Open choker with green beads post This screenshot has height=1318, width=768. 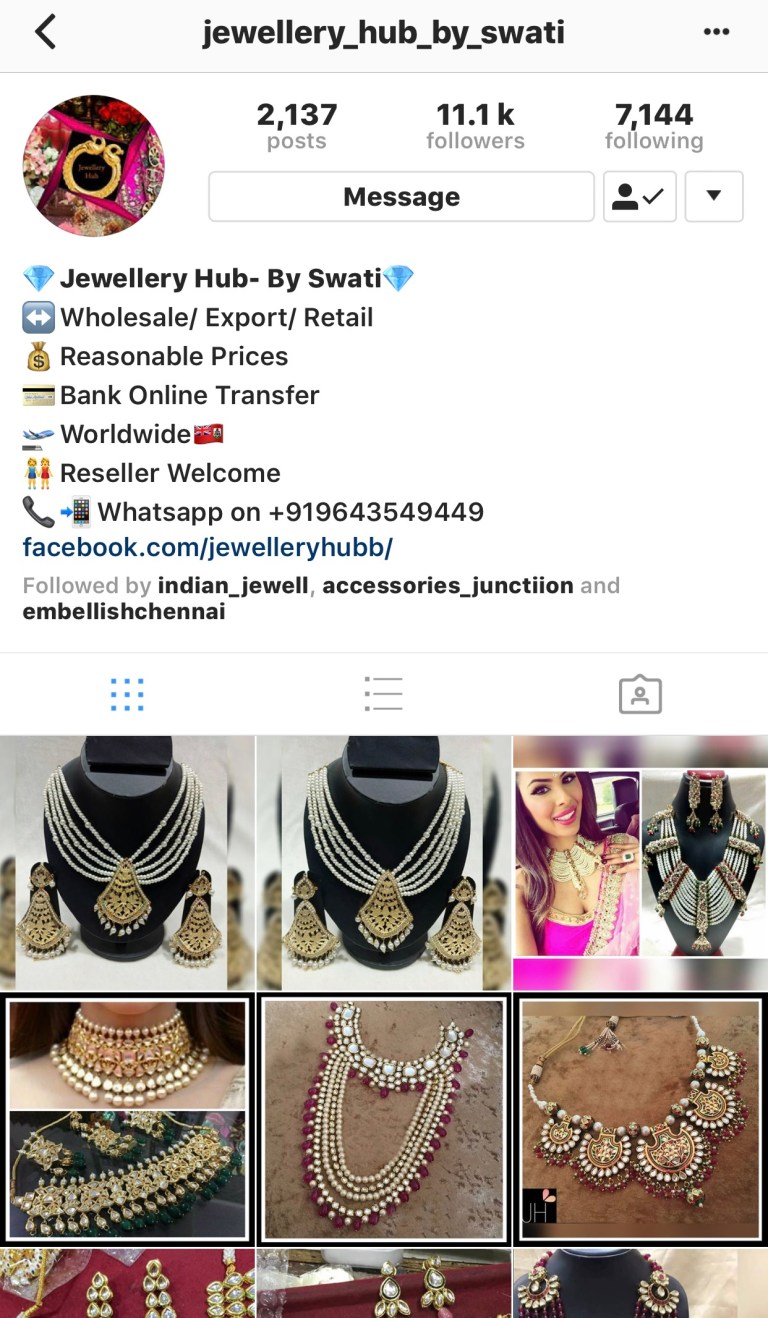click(127, 1118)
